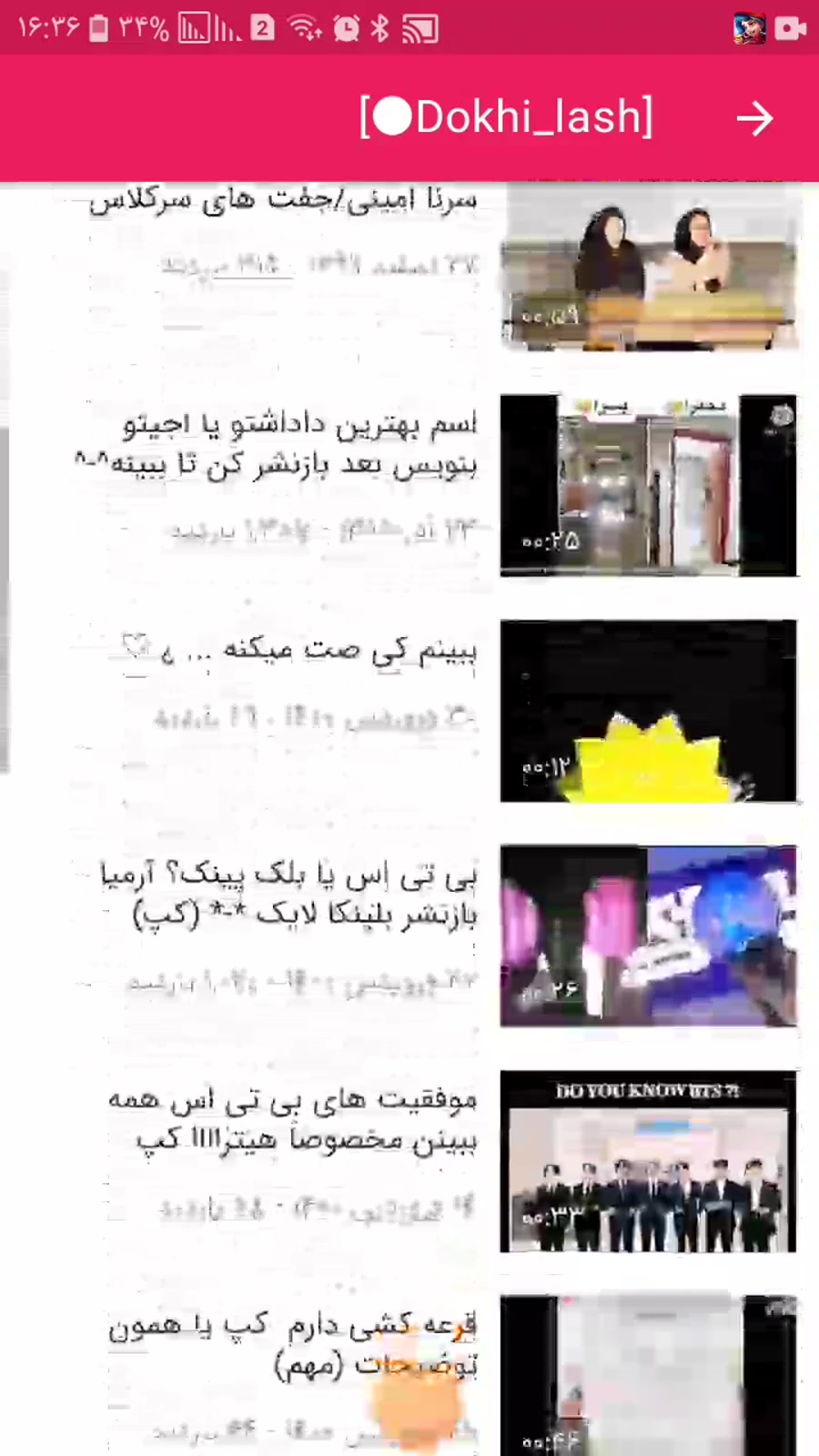Image resolution: width=819 pixels, height=1456 pixels.
Task: Tap the back arrow in the pink header
Action: [x=753, y=117]
